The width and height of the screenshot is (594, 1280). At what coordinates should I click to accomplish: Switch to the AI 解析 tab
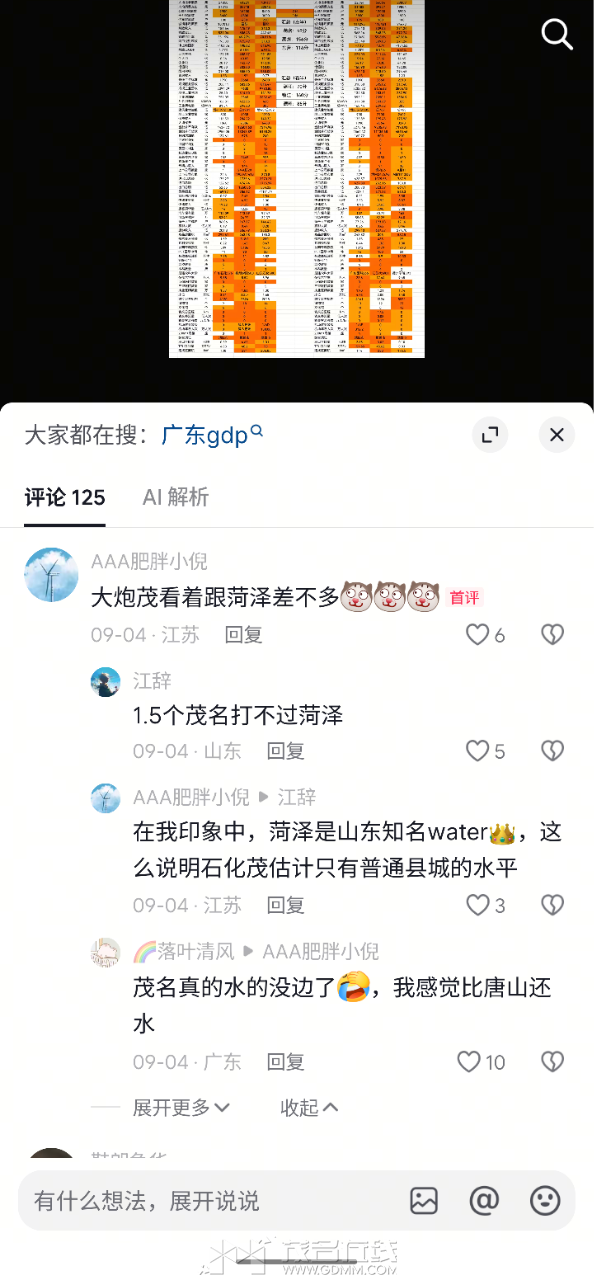pyautogui.click(x=176, y=497)
